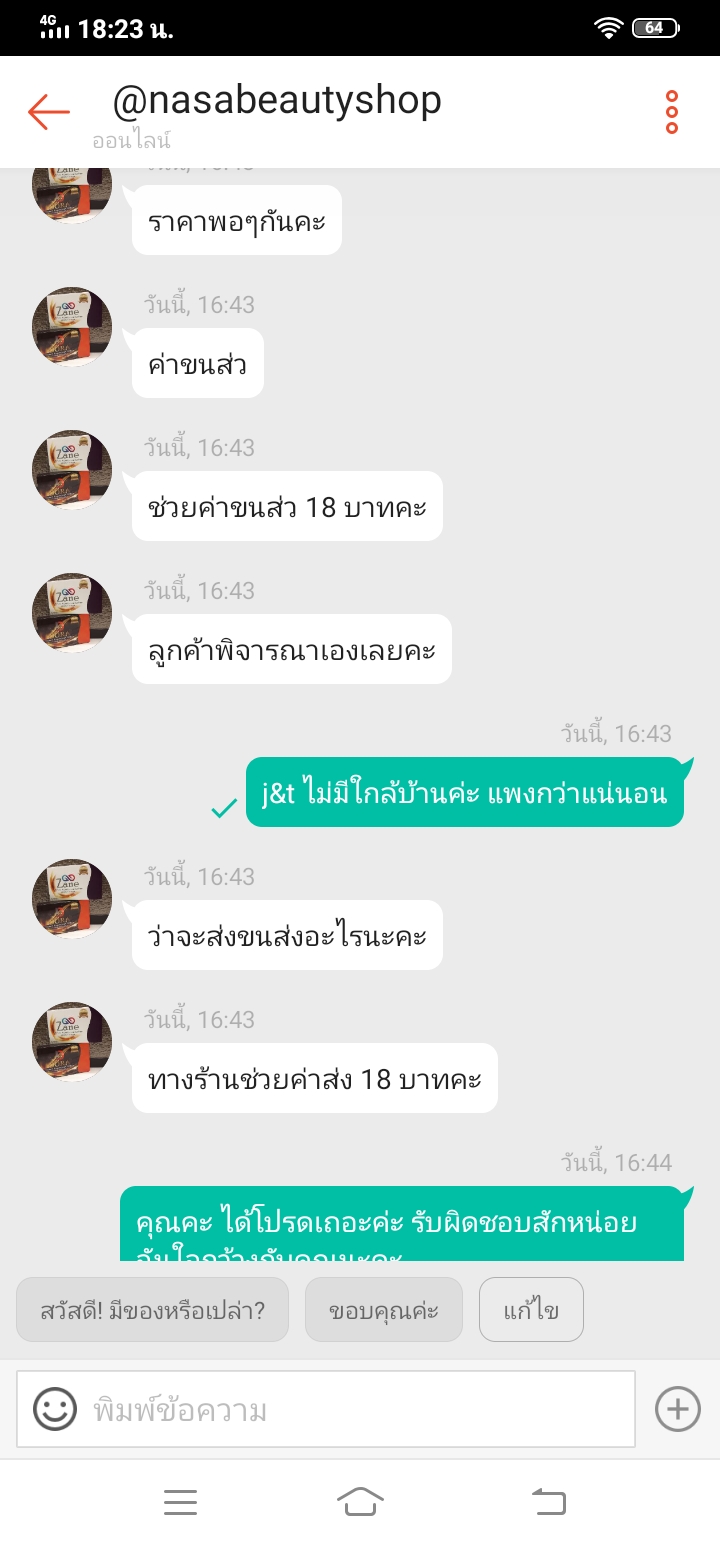Choose the 'ขอบคุณค่ะ' quick reply chip

tap(384, 1310)
